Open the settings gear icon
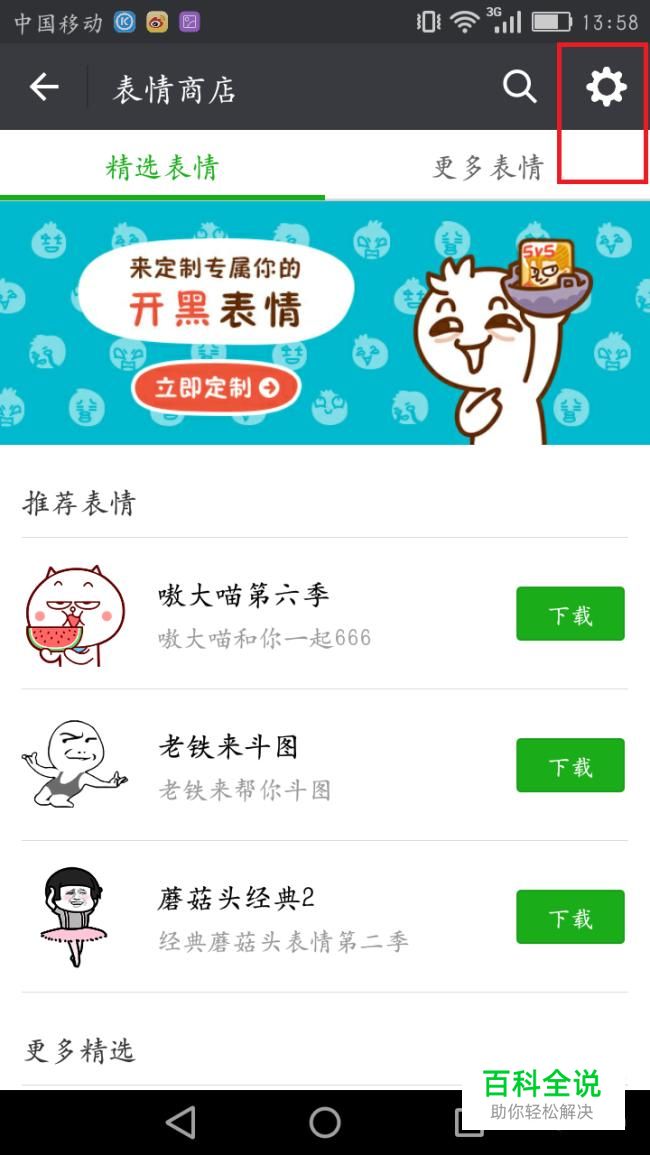 click(x=606, y=88)
